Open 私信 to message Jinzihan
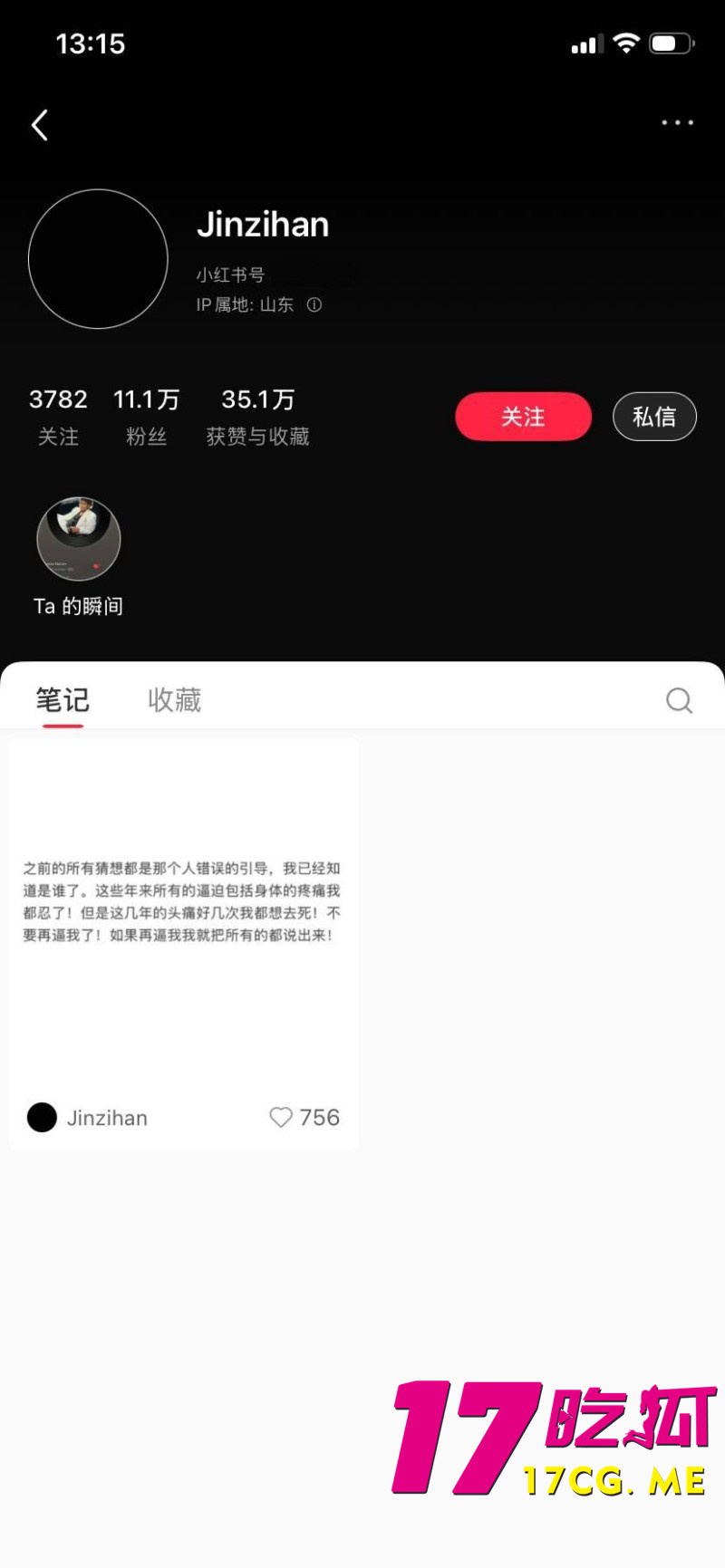Screen dimensions: 725x1568 click(654, 417)
